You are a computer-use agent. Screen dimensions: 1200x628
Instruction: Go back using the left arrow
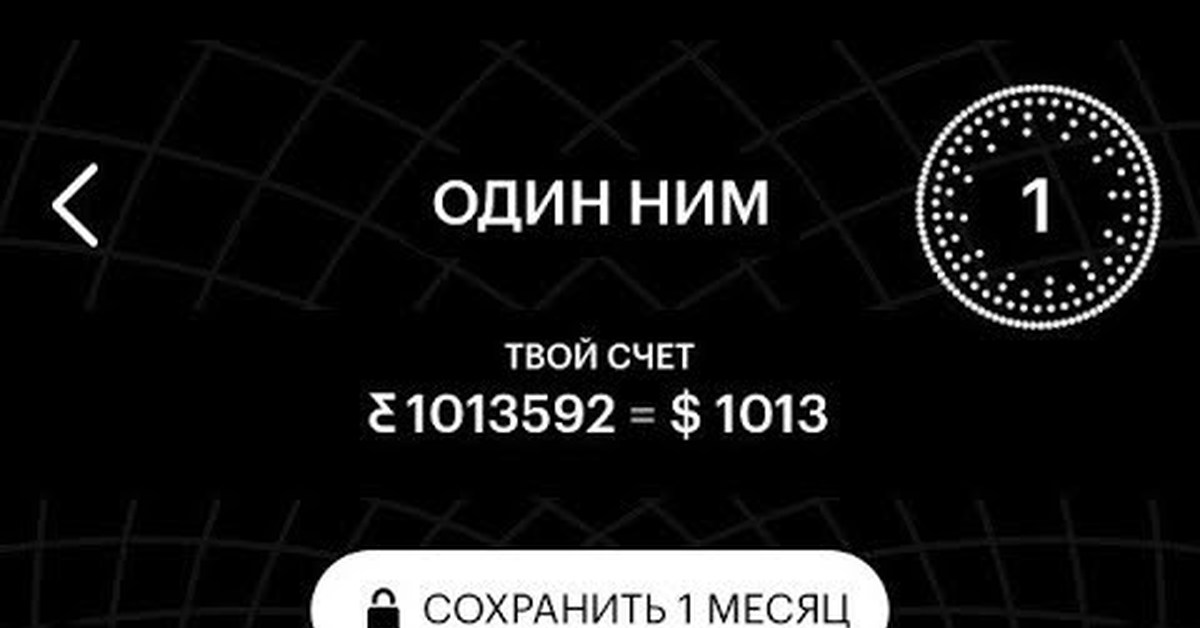pos(76,206)
